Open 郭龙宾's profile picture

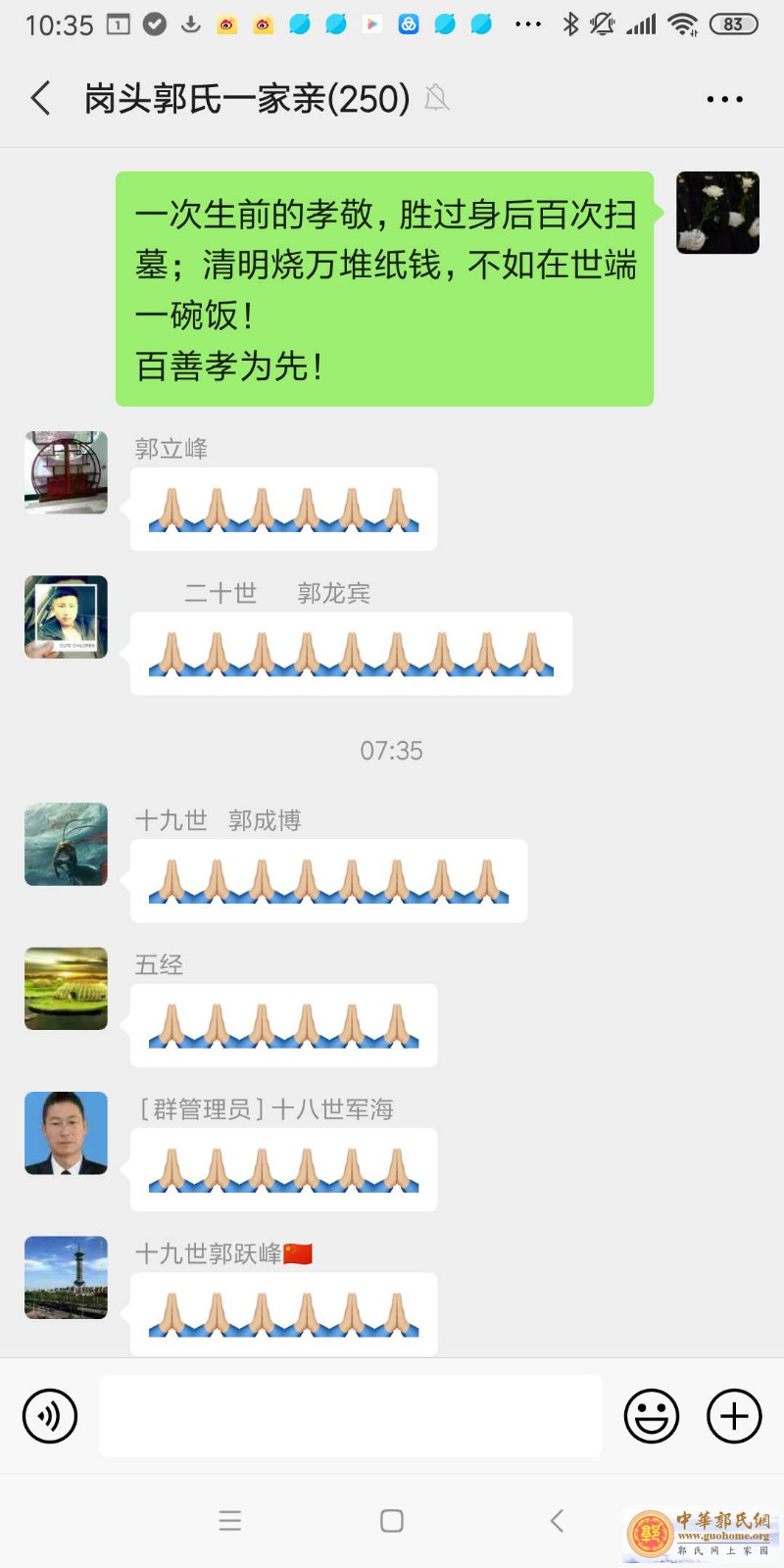pos(66,616)
